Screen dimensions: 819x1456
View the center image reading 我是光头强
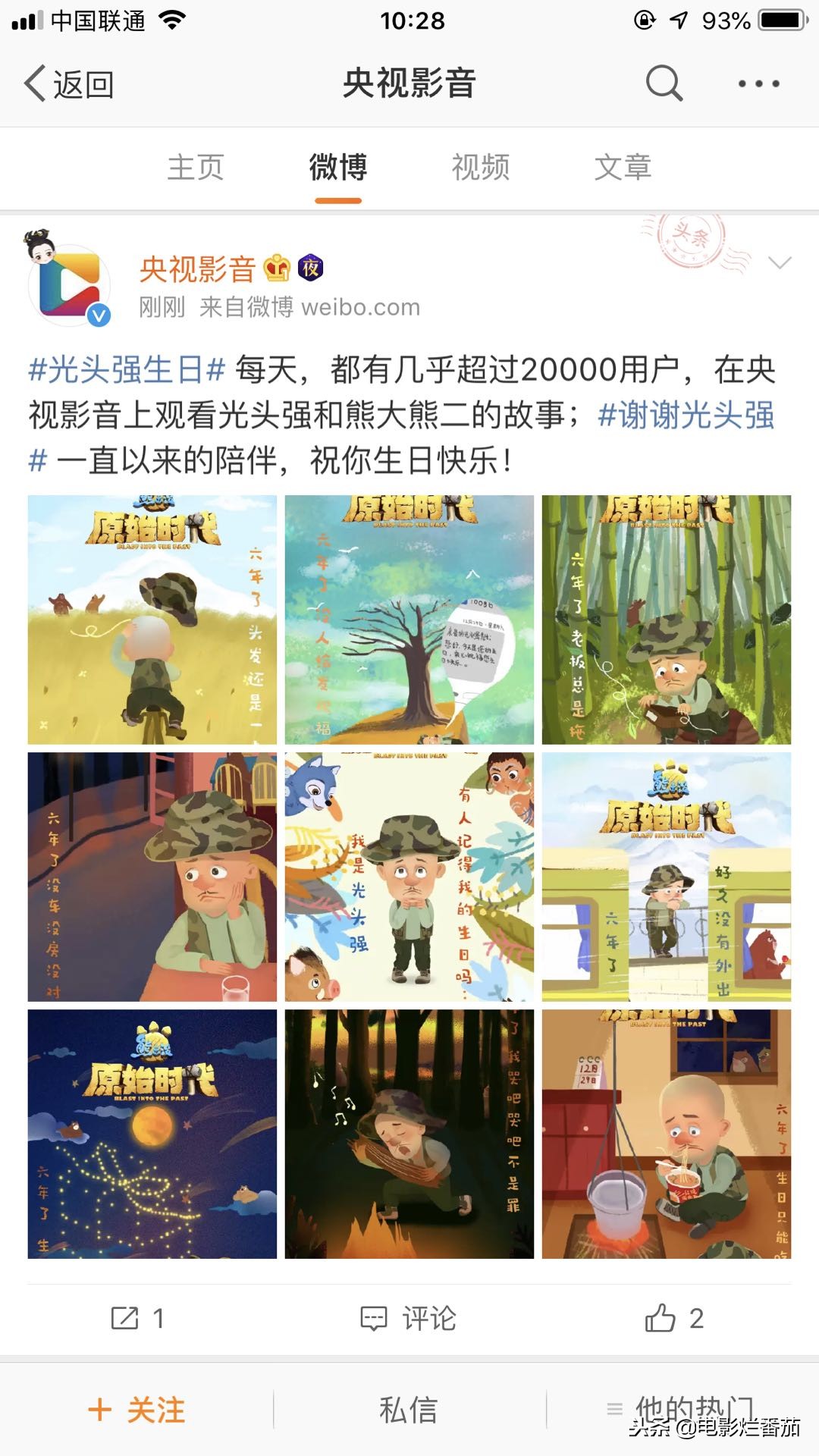(409, 877)
